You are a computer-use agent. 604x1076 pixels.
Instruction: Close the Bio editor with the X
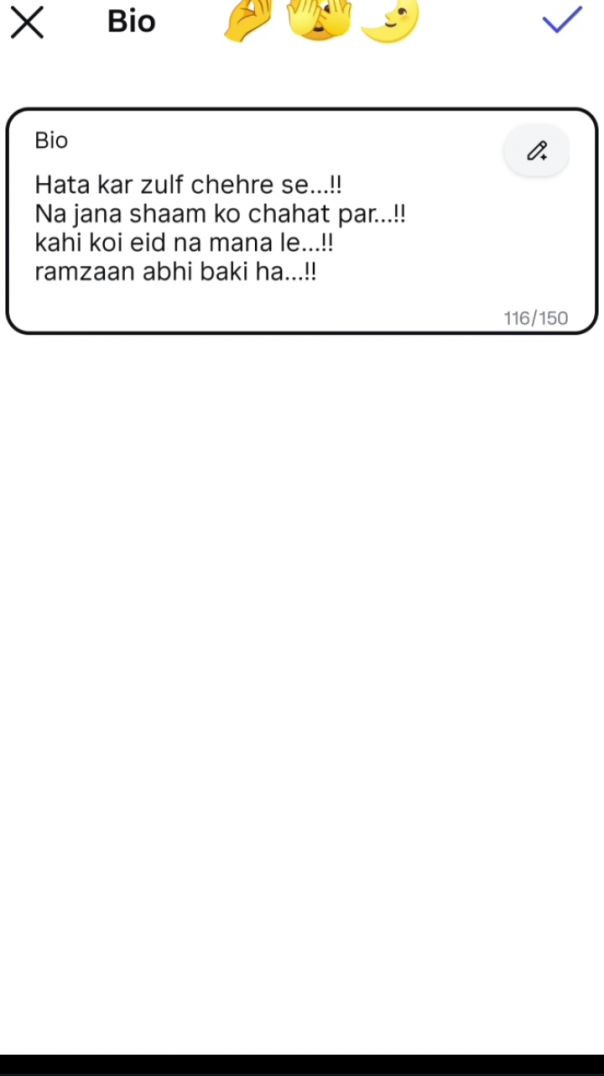[27, 22]
